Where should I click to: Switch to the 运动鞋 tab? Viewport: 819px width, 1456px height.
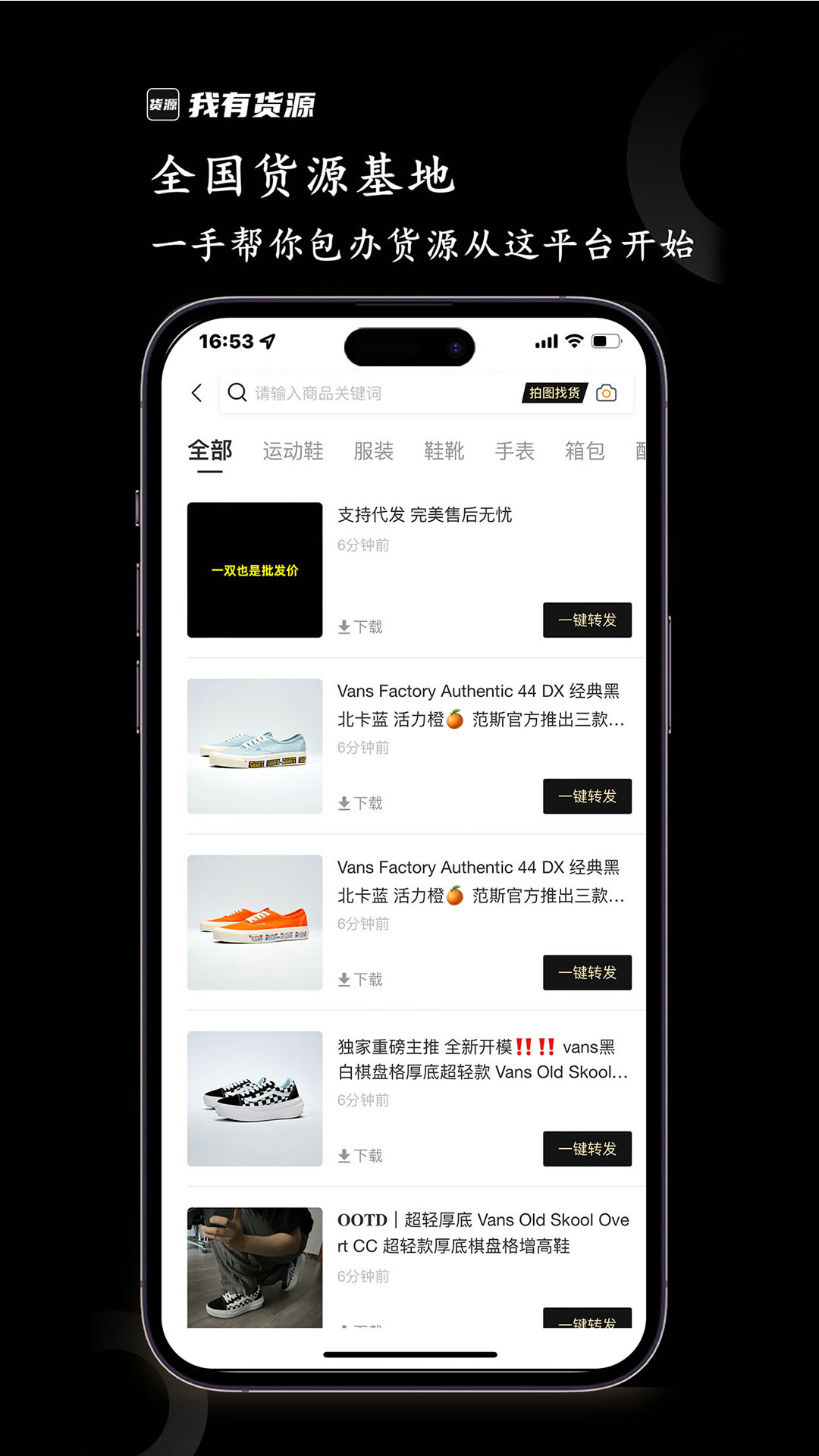(294, 451)
